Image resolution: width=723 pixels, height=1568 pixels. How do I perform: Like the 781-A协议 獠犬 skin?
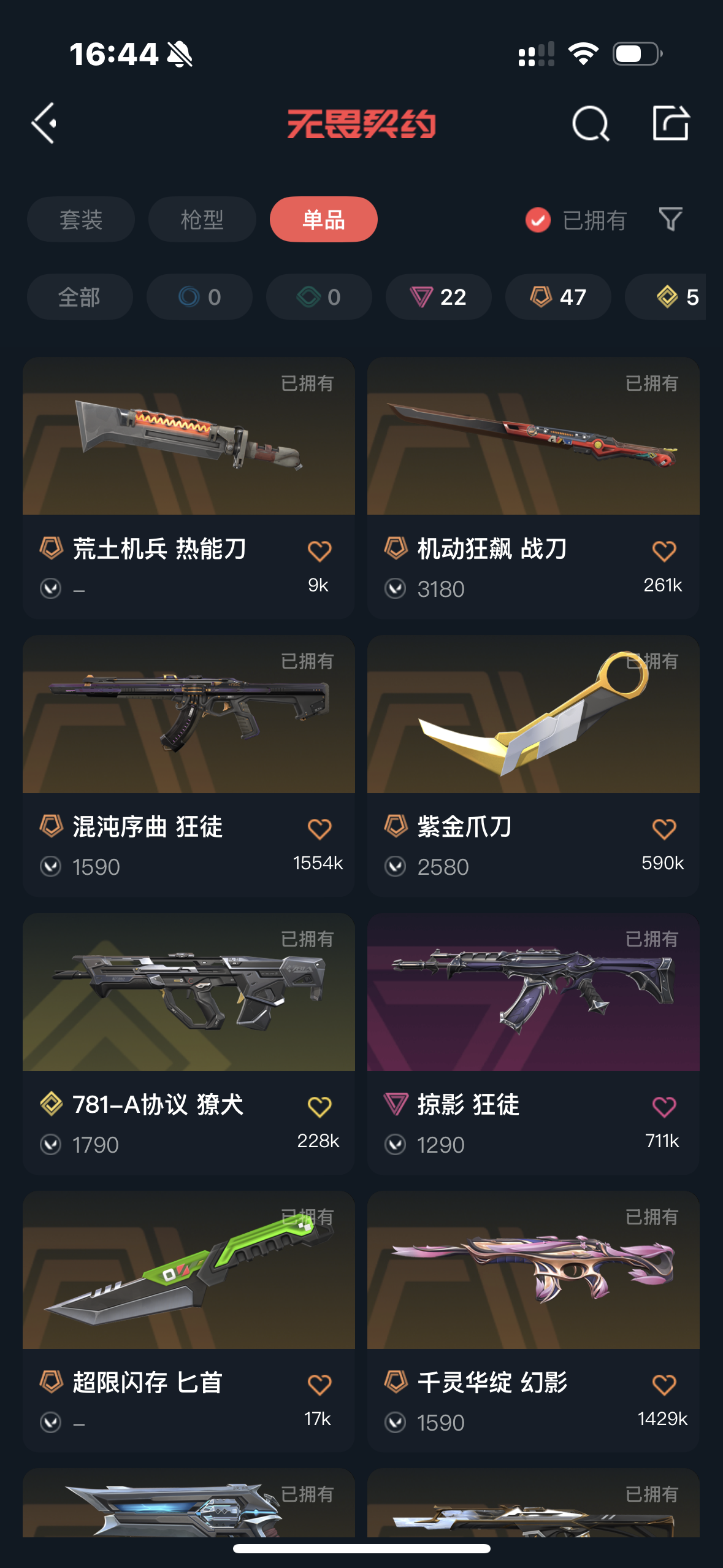319,1107
